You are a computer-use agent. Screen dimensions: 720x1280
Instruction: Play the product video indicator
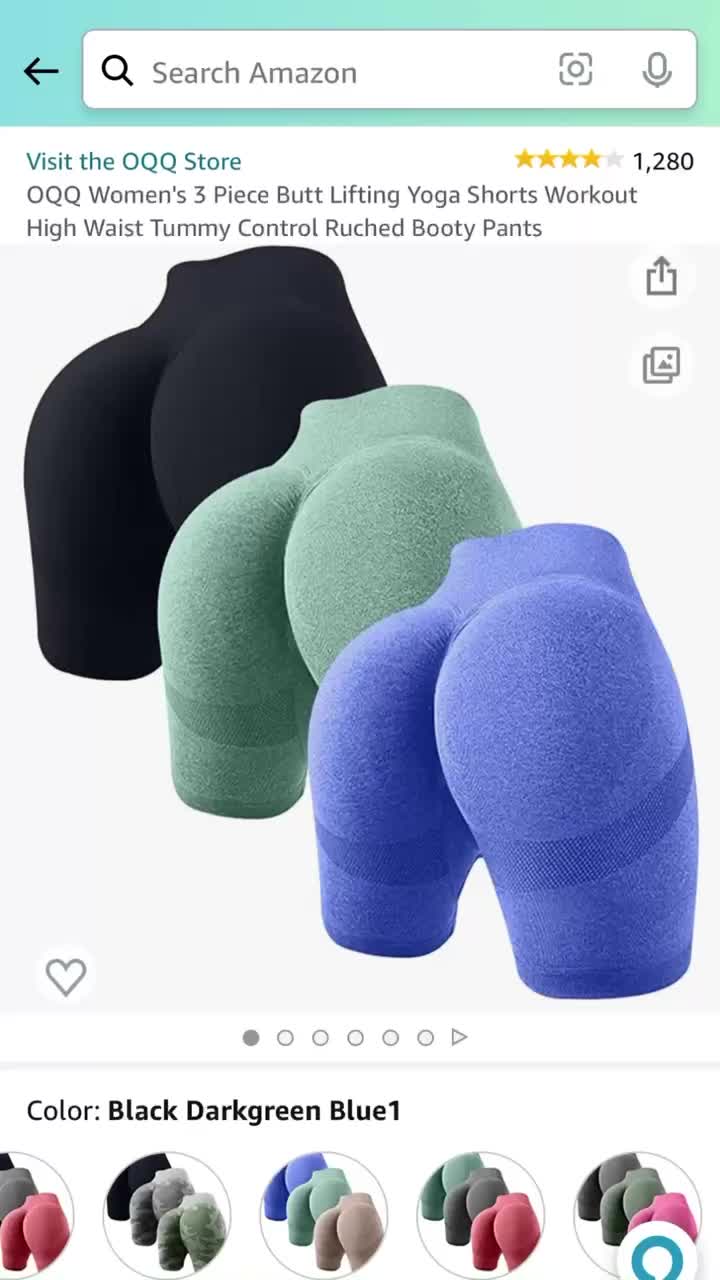(x=459, y=1037)
